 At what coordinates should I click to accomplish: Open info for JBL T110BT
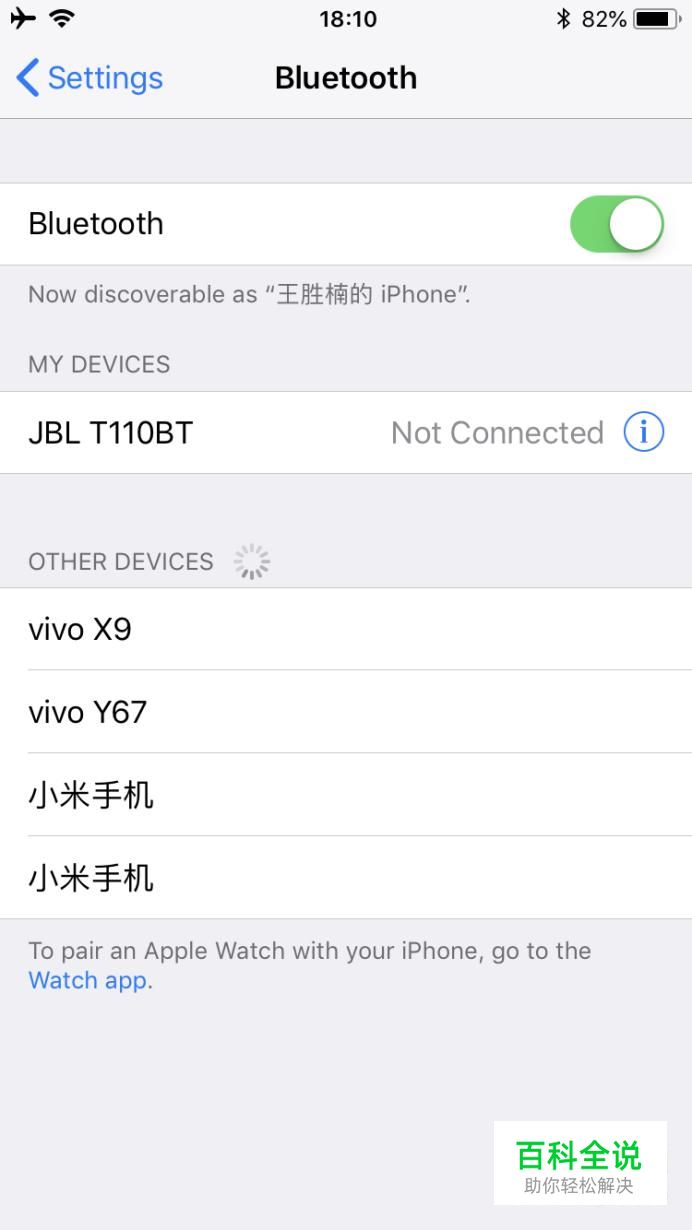644,433
